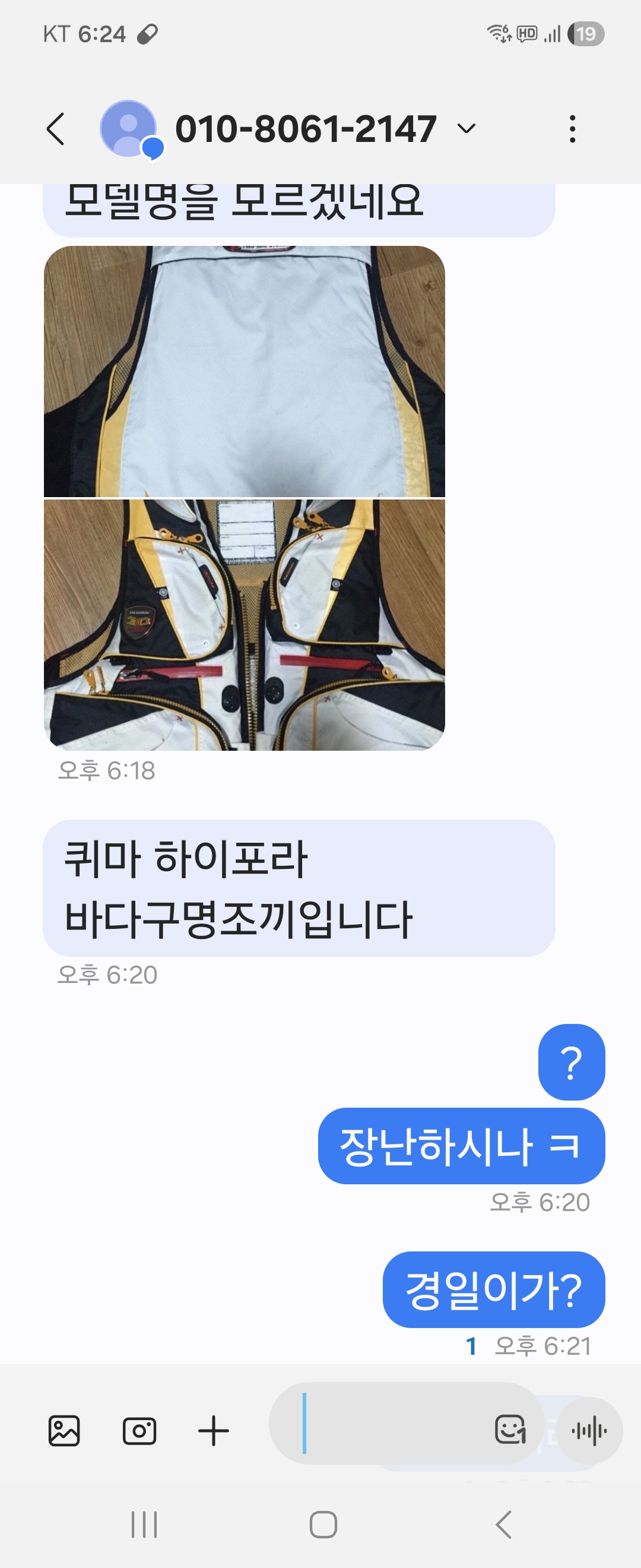Screen dimensions: 641x1568
Task: Open the camera to take a photo
Action: pos(139,1430)
